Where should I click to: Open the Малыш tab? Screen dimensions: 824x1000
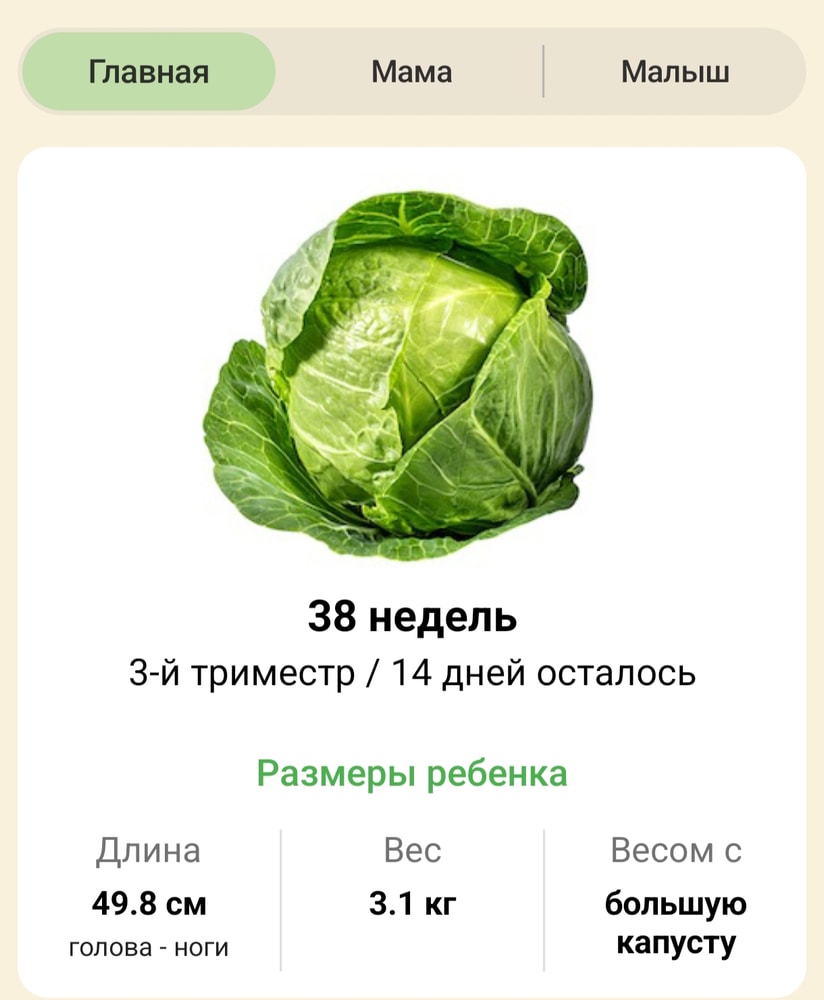[675, 72]
